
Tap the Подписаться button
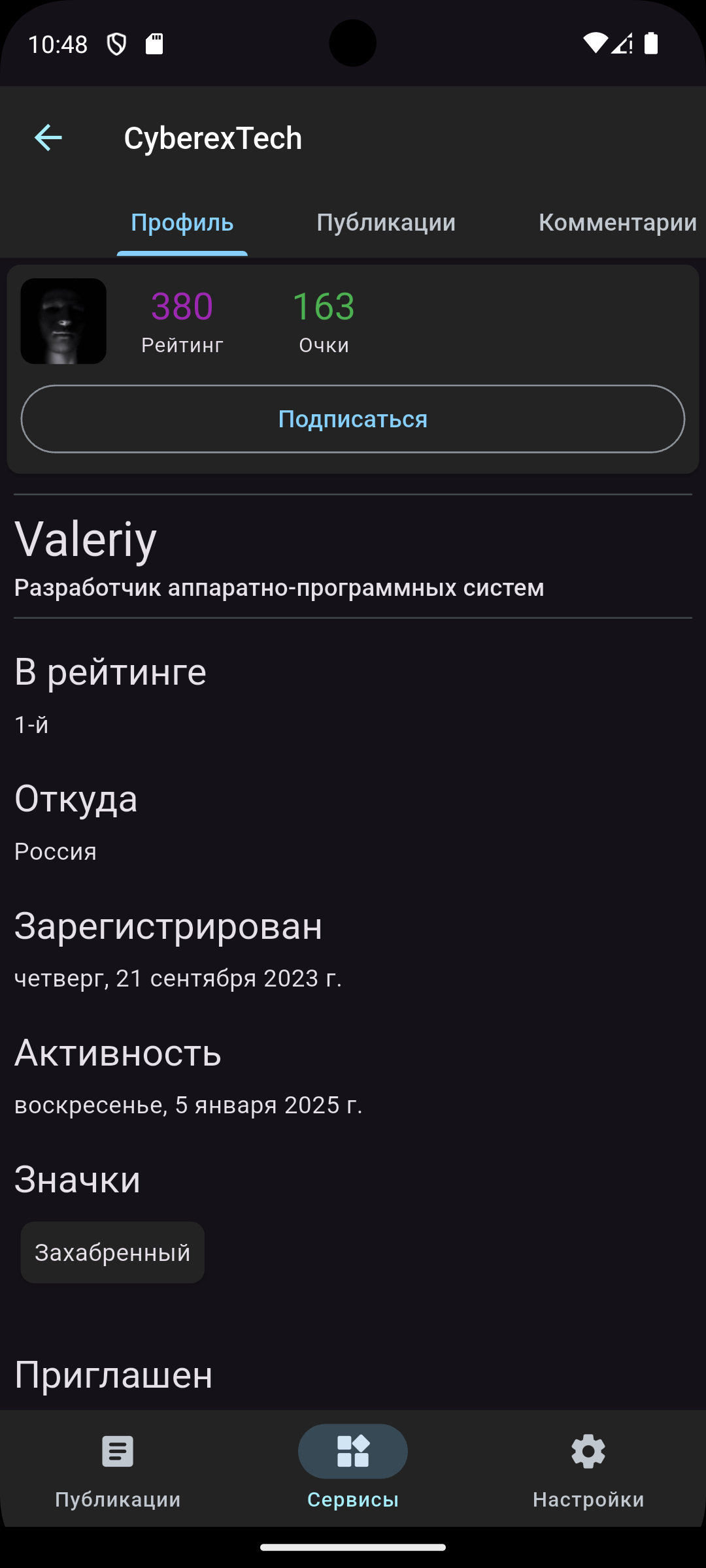pos(353,419)
